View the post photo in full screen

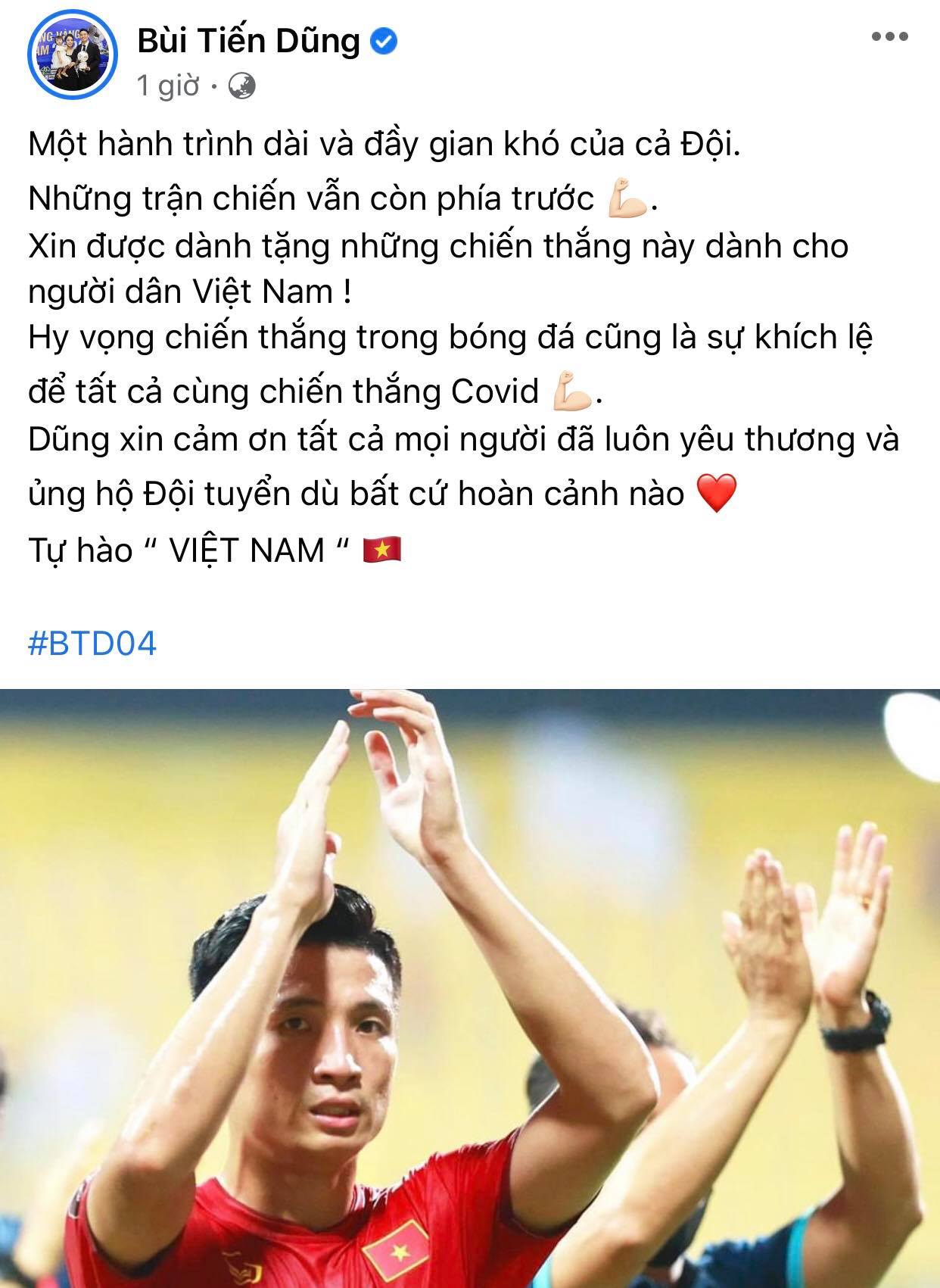470,984
